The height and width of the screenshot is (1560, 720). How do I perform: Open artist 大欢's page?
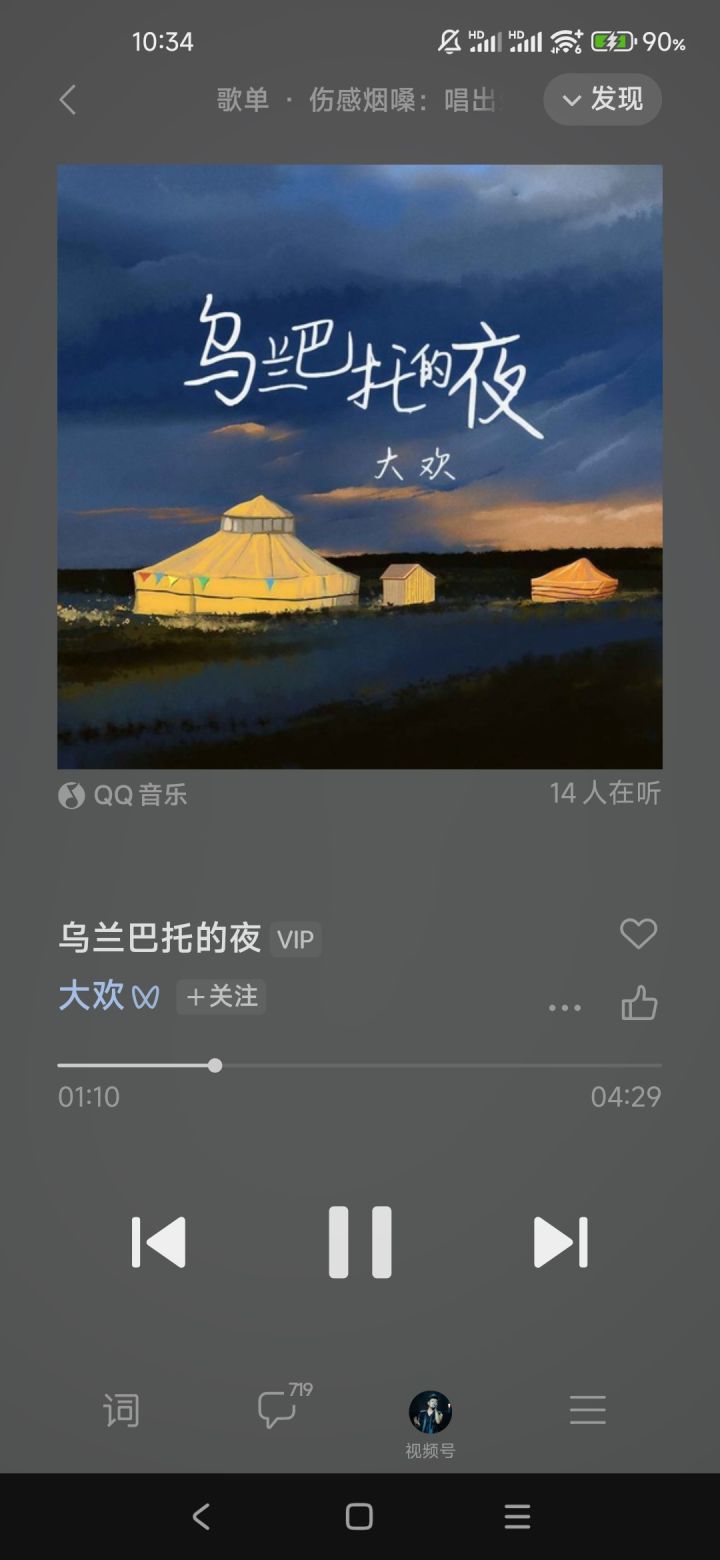click(91, 996)
